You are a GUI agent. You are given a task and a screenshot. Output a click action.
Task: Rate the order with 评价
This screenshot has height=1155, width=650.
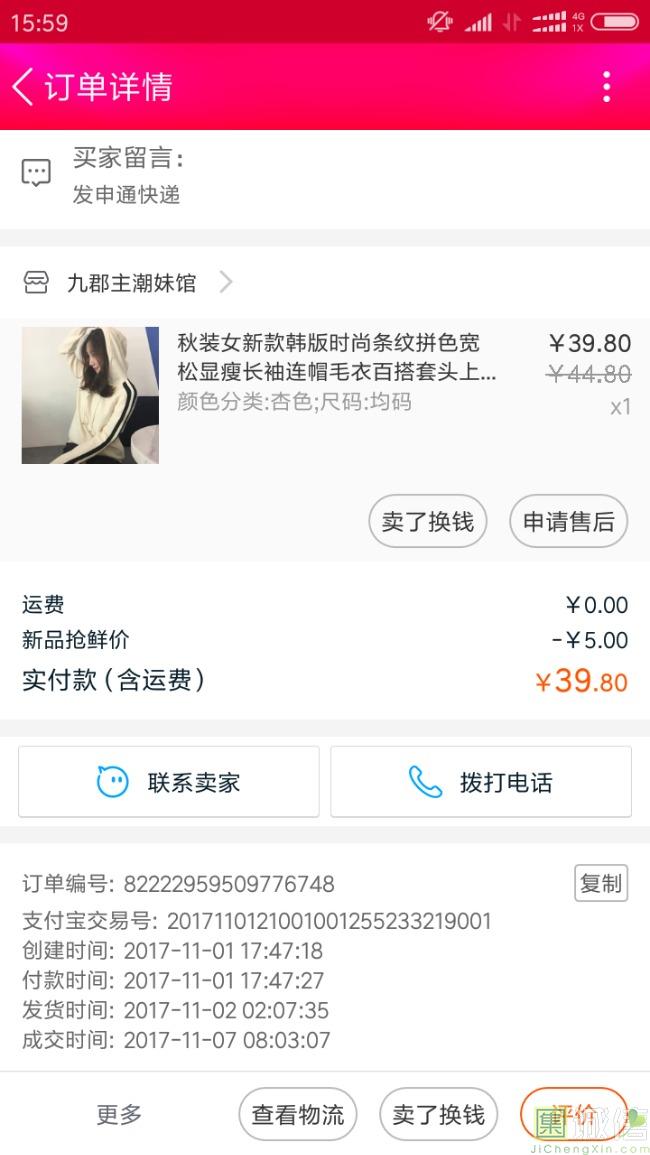tap(574, 1114)
